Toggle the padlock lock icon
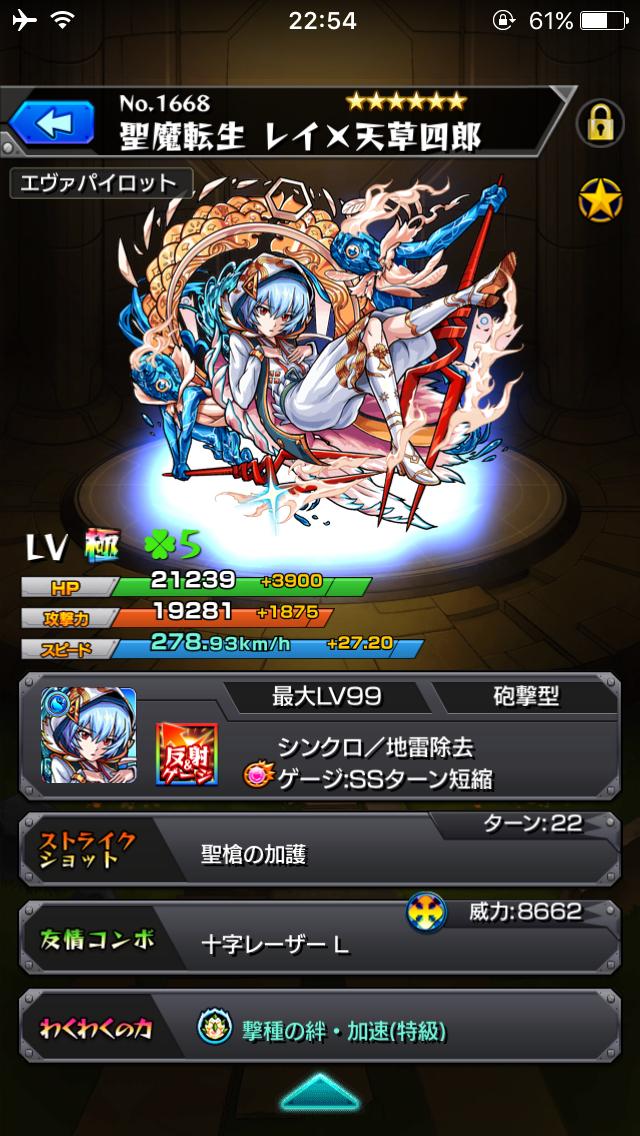The height and width of the screenshot is (1136, 640). (x=600, y=124)
